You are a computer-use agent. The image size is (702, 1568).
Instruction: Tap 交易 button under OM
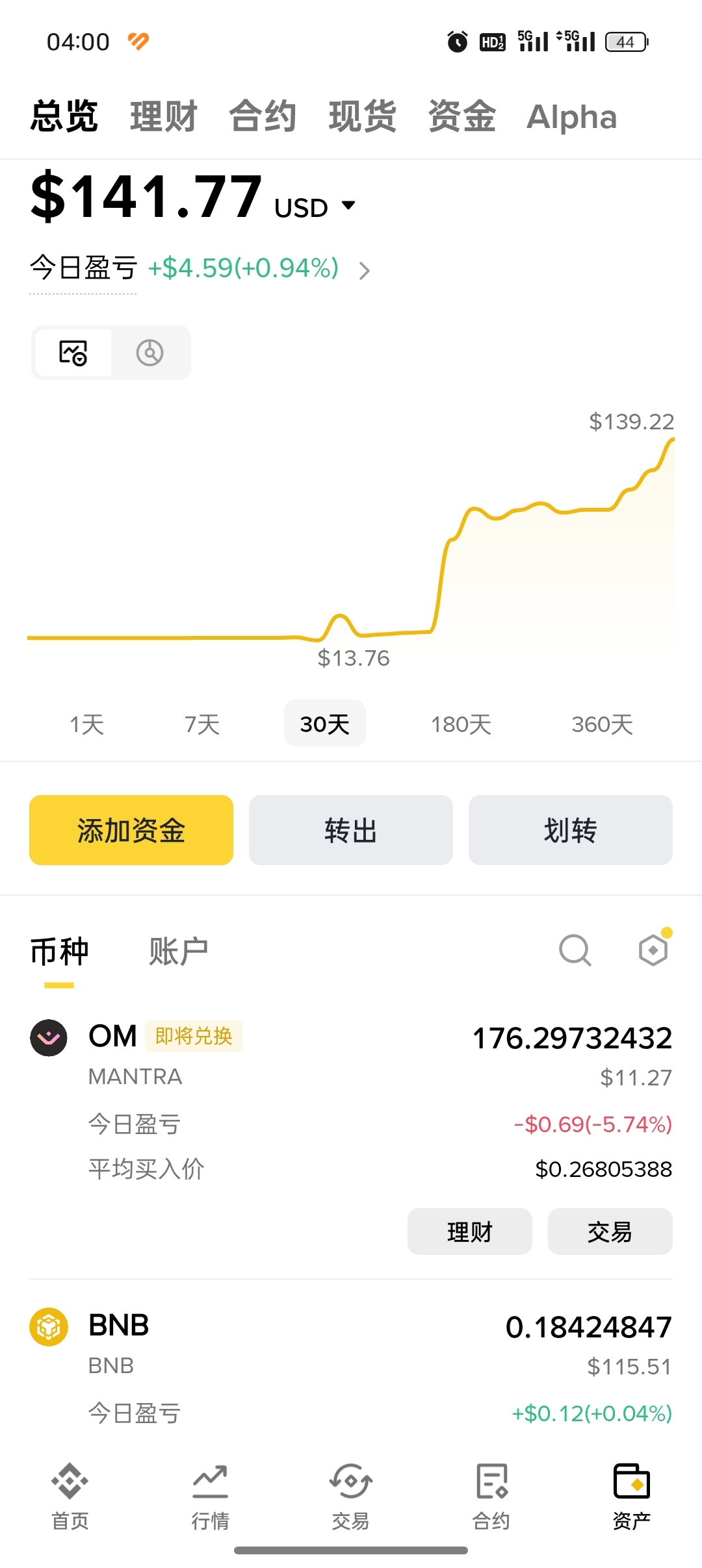tap(610, 1232)
